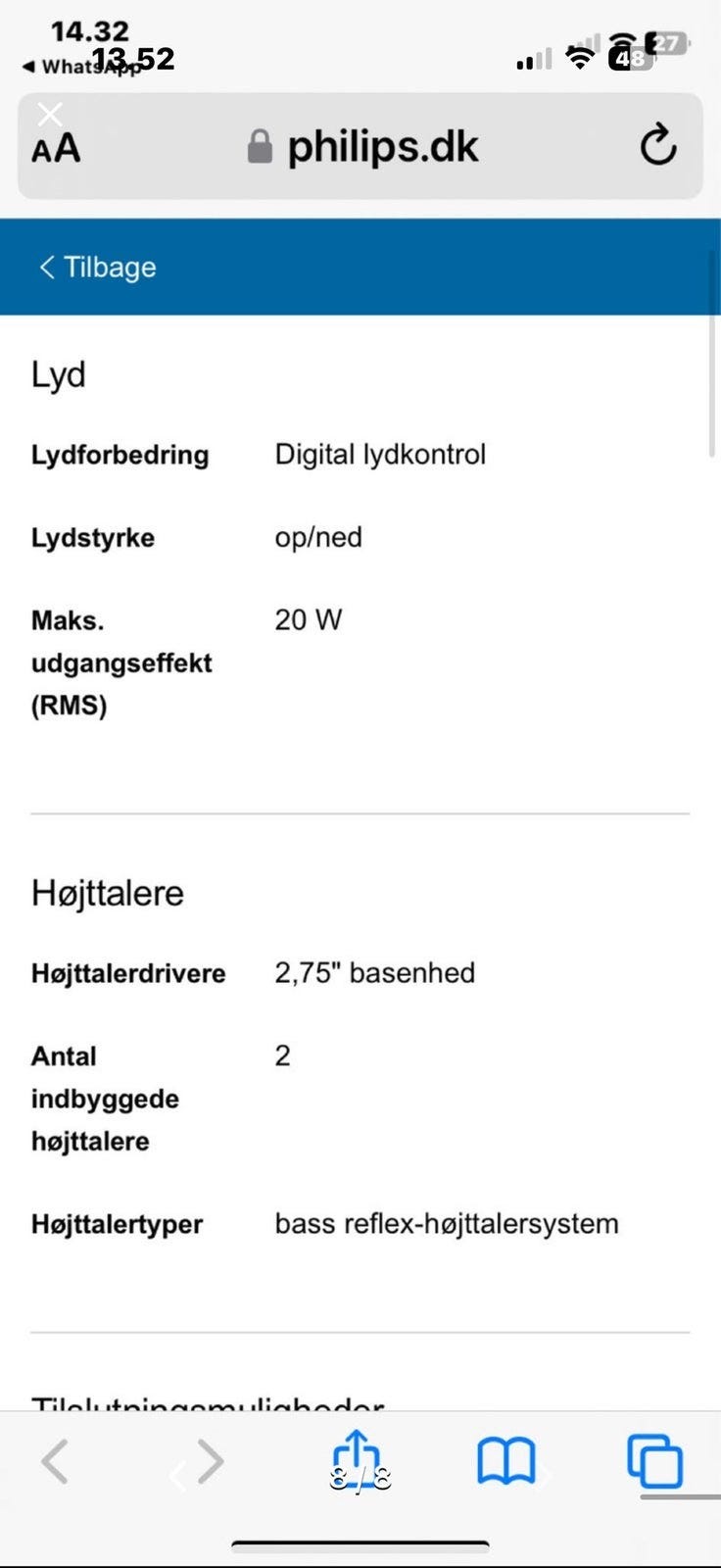
Task: Tap the AA text size icon
Action: (56, 148)
